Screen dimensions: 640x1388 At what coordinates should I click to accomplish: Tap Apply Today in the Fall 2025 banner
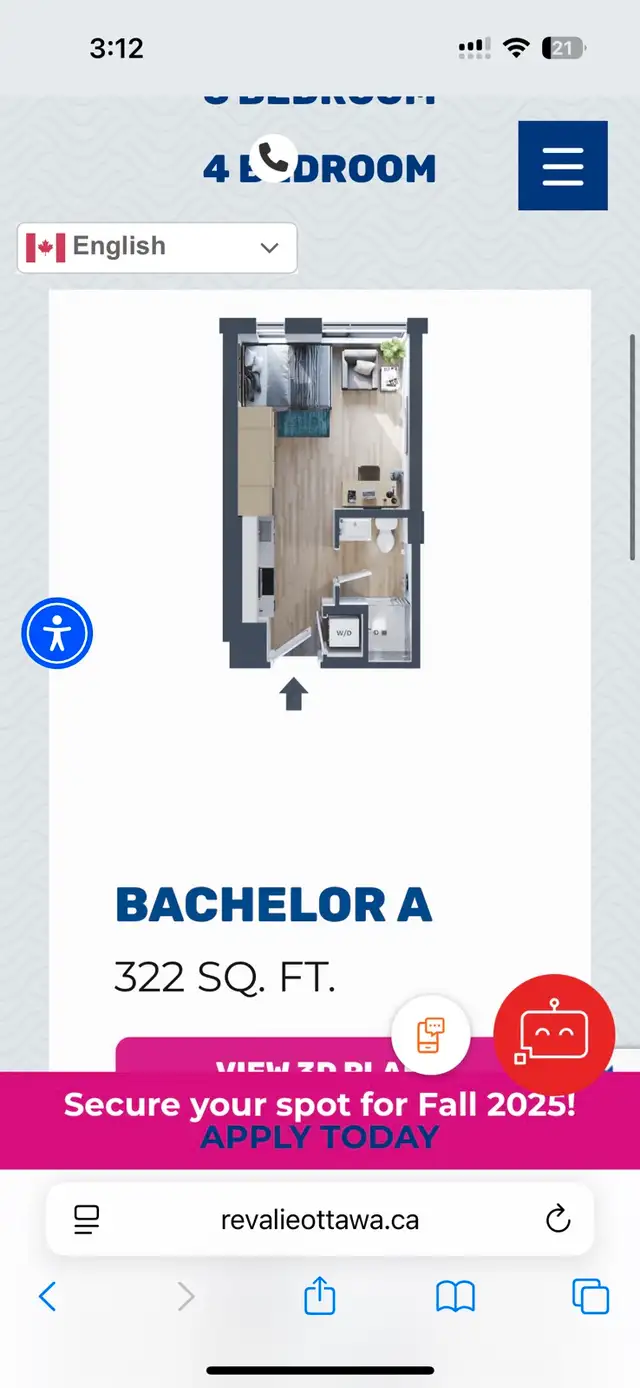[320, 1137]
